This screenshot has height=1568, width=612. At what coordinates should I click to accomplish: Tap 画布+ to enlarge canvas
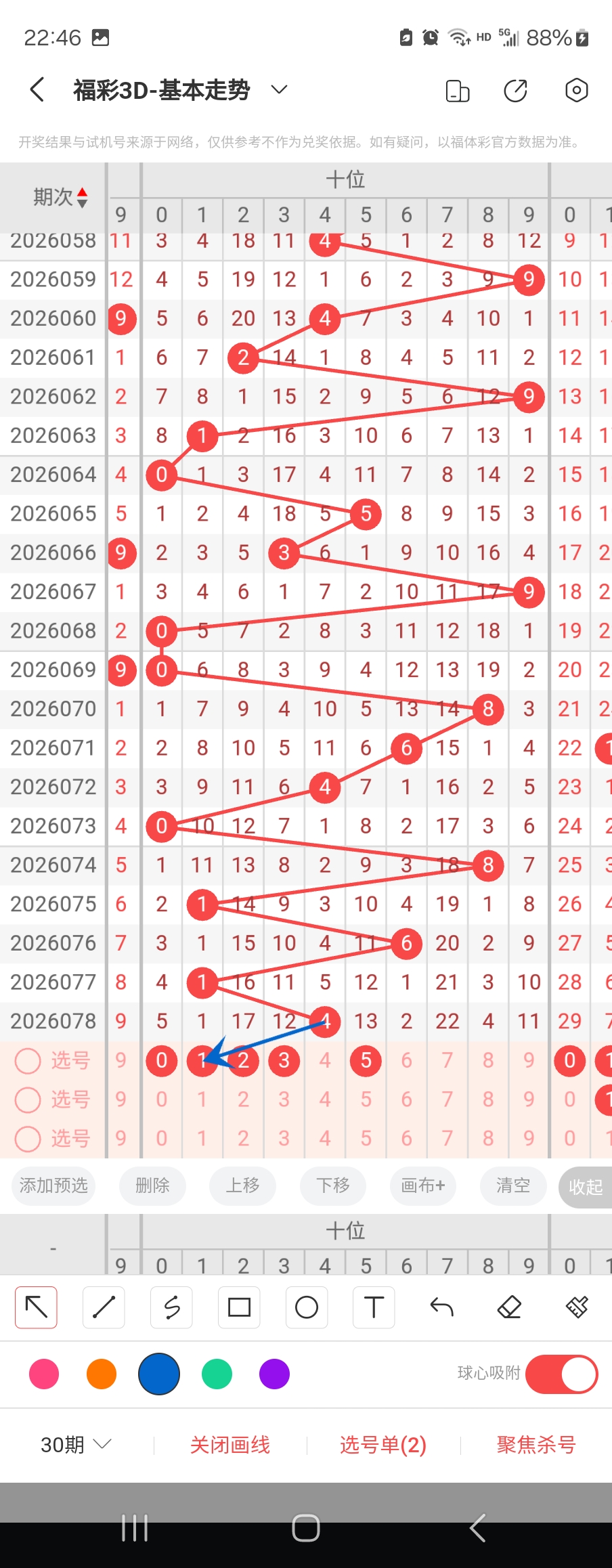(423, 1185)
